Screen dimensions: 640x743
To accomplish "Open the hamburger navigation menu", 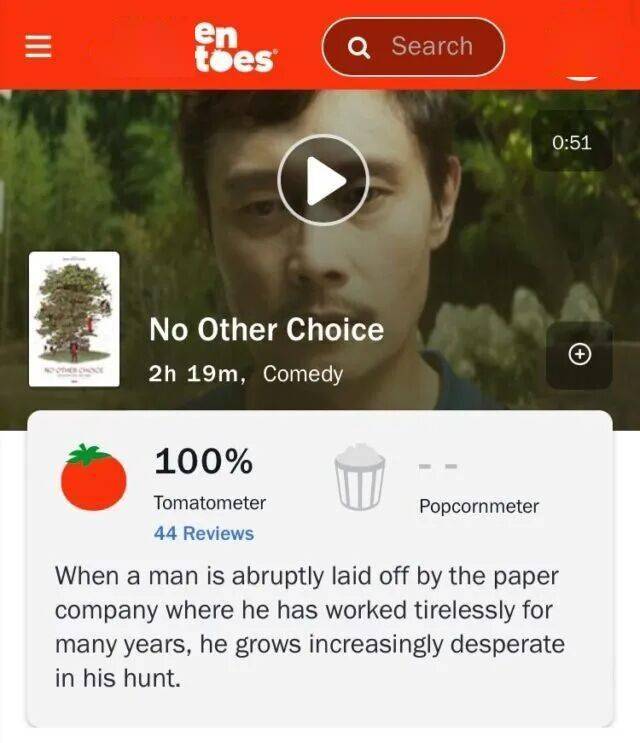I will point(37,47).
